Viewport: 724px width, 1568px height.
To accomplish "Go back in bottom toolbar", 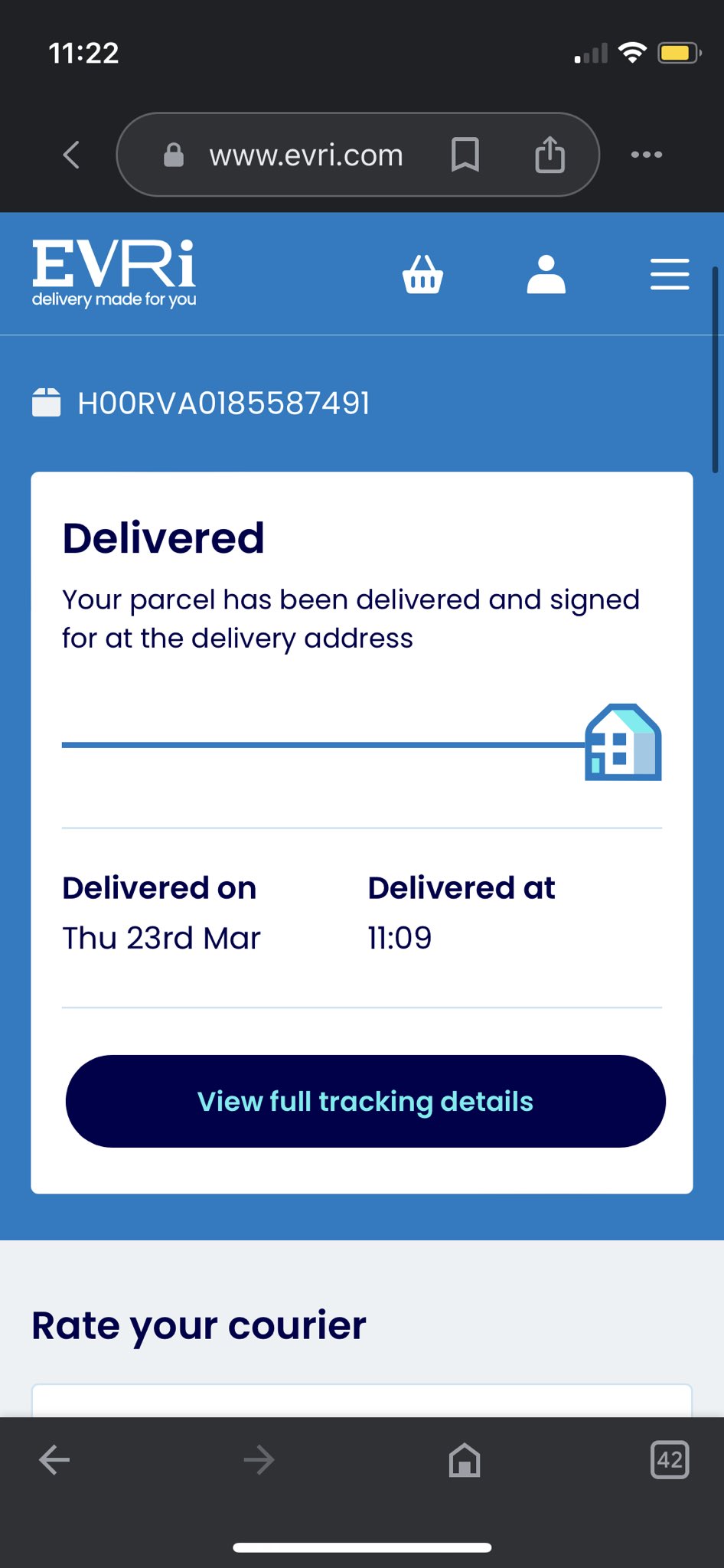I will tap(54, 1459).
